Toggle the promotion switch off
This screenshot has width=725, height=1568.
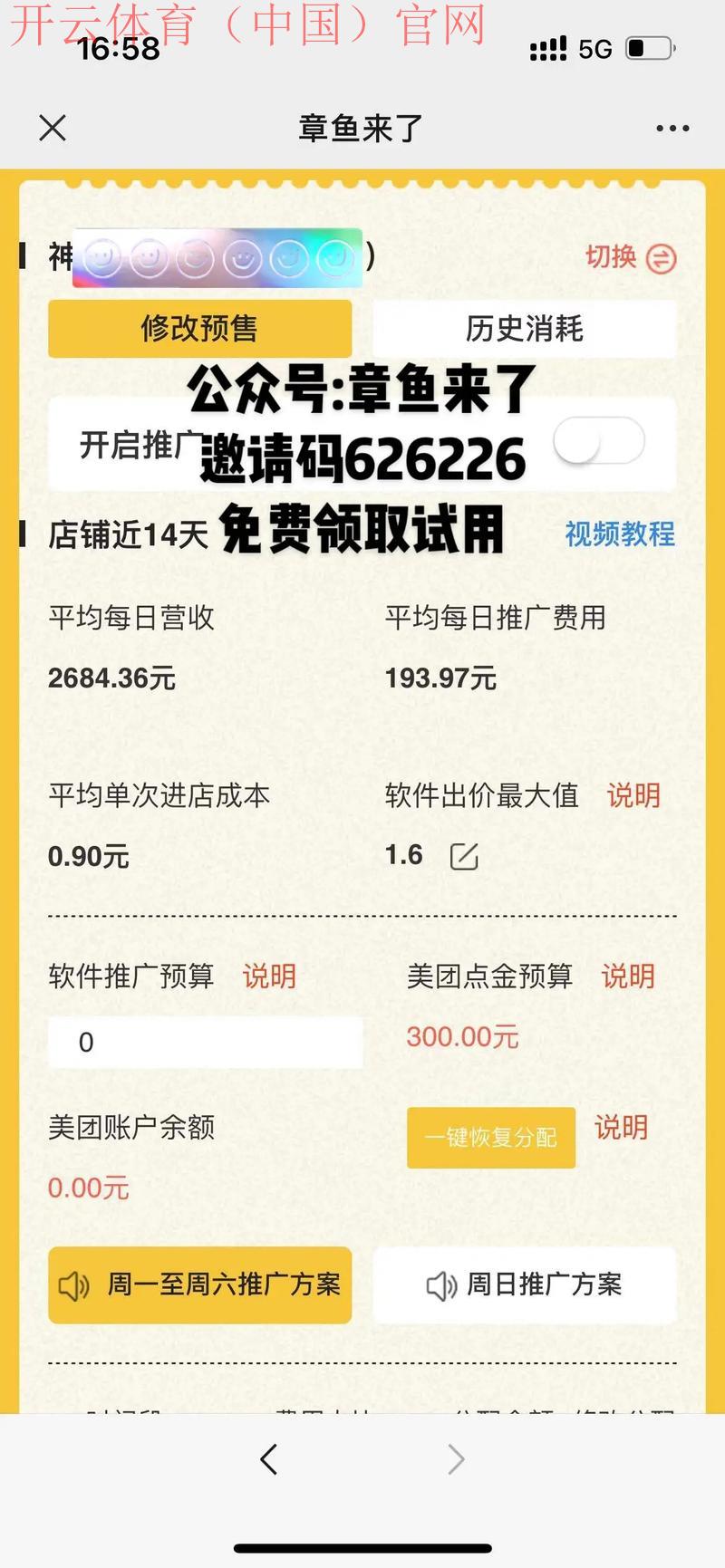(598, 441)
